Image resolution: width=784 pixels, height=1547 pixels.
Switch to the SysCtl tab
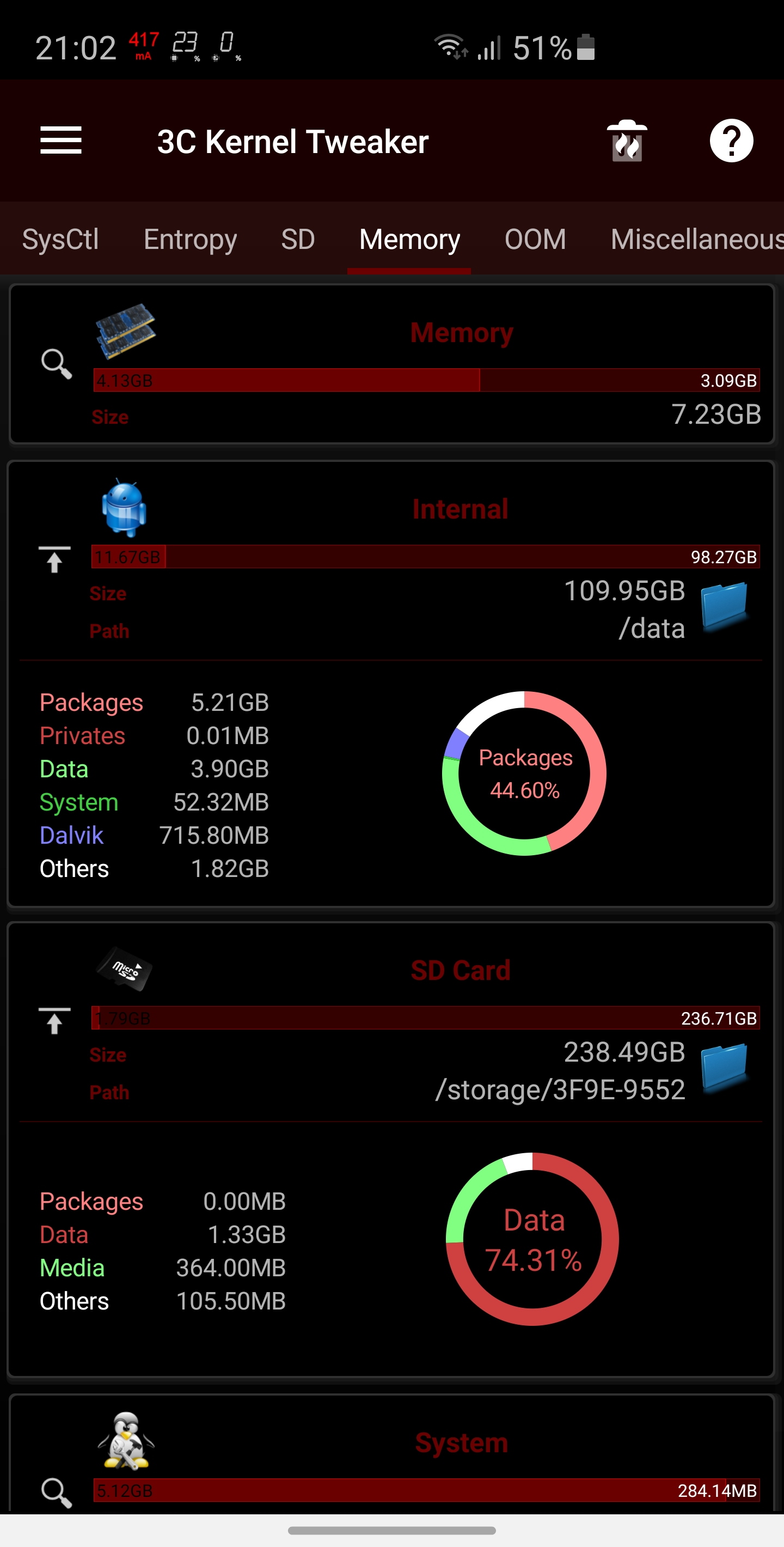60,239
